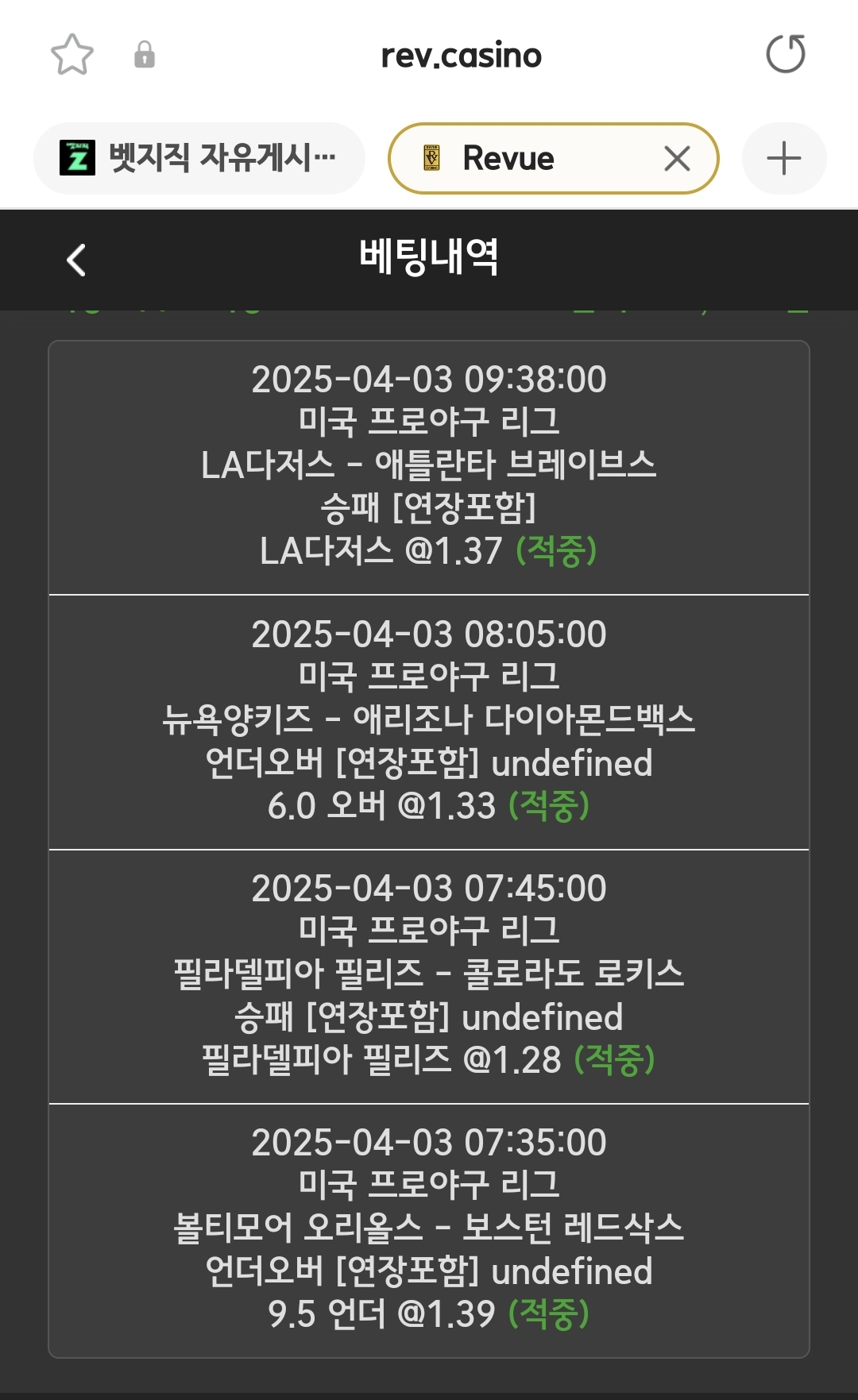Tap the rev.casino address bar
The width and height of the screenshot is (858, 1400).
pyautogui.click(x=461, y=56)
